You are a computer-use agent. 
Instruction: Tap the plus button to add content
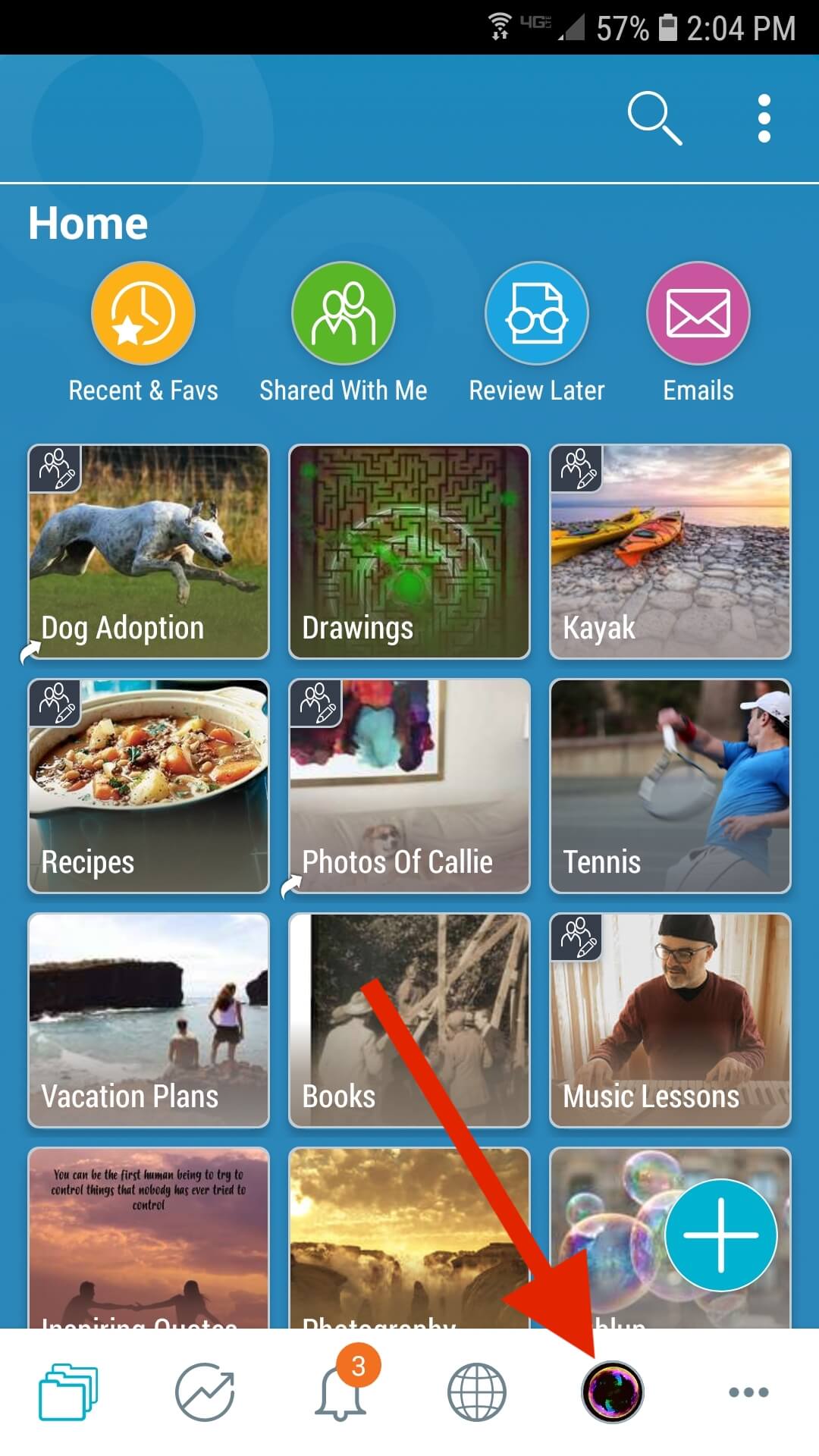(x=721, y=1235)
